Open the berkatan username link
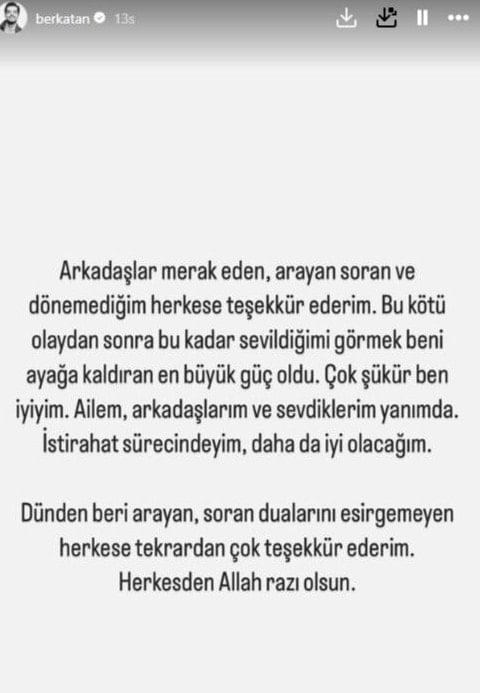Screen dimensions: 480x693 [x=62, y=19]
